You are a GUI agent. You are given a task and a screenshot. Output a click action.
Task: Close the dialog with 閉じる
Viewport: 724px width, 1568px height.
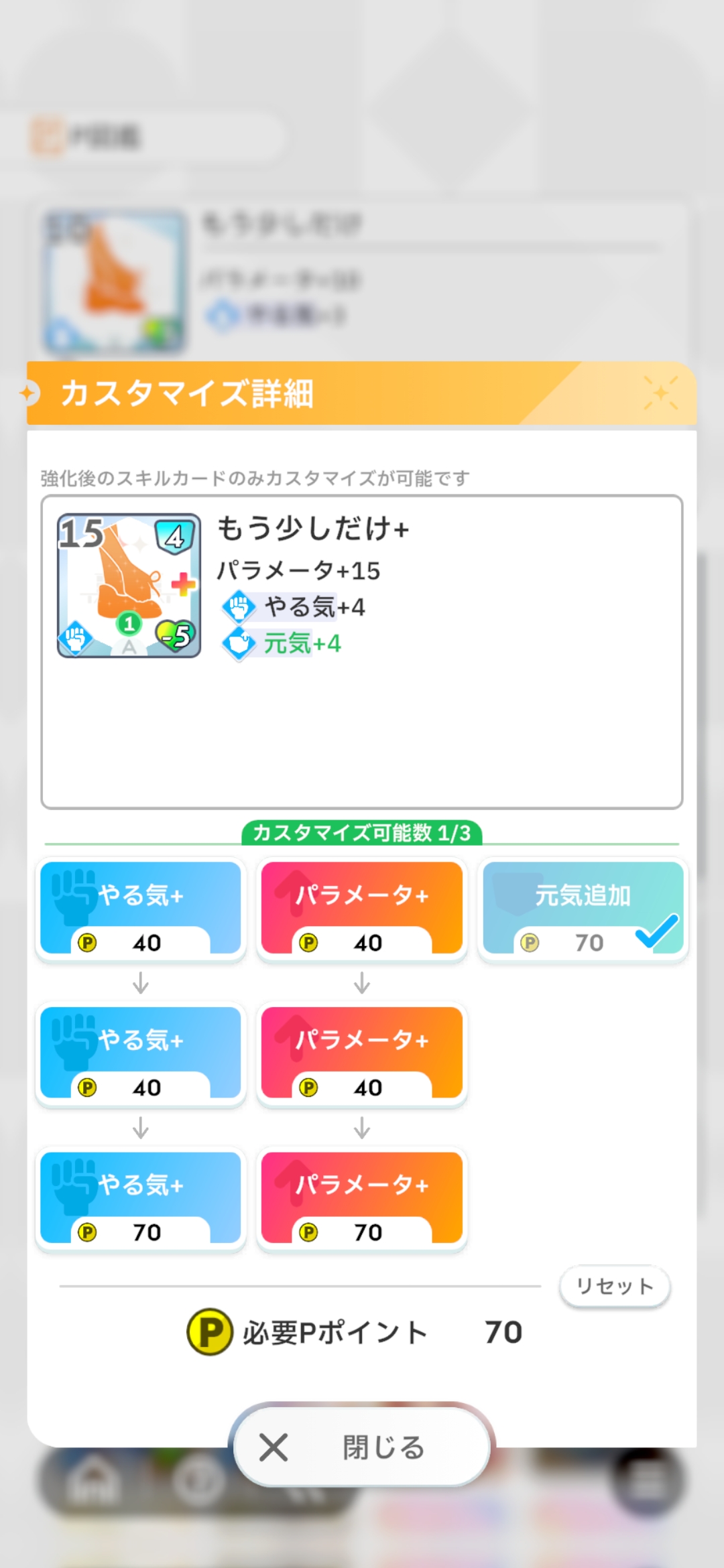point(362,1447)
